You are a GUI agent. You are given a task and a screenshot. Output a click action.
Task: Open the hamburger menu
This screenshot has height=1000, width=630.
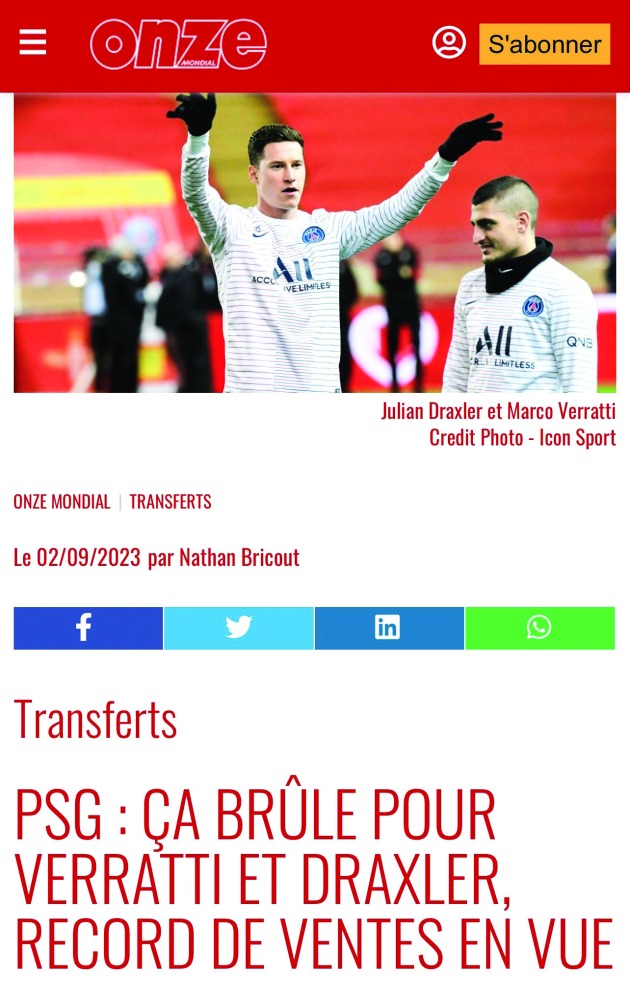click(33, 43)
